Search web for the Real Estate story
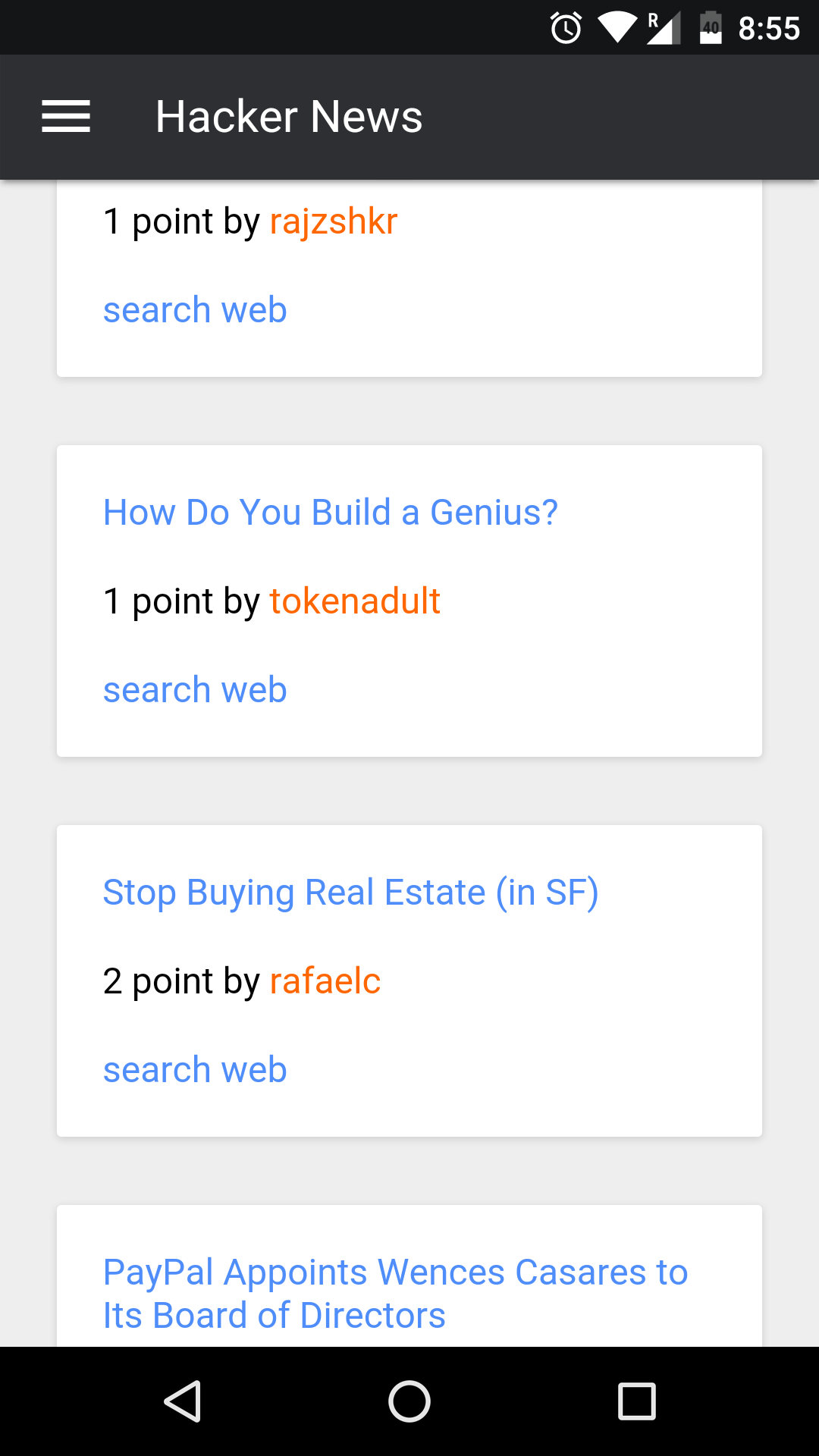This screenshot has width=819, height=1456. pos(195,1070)
